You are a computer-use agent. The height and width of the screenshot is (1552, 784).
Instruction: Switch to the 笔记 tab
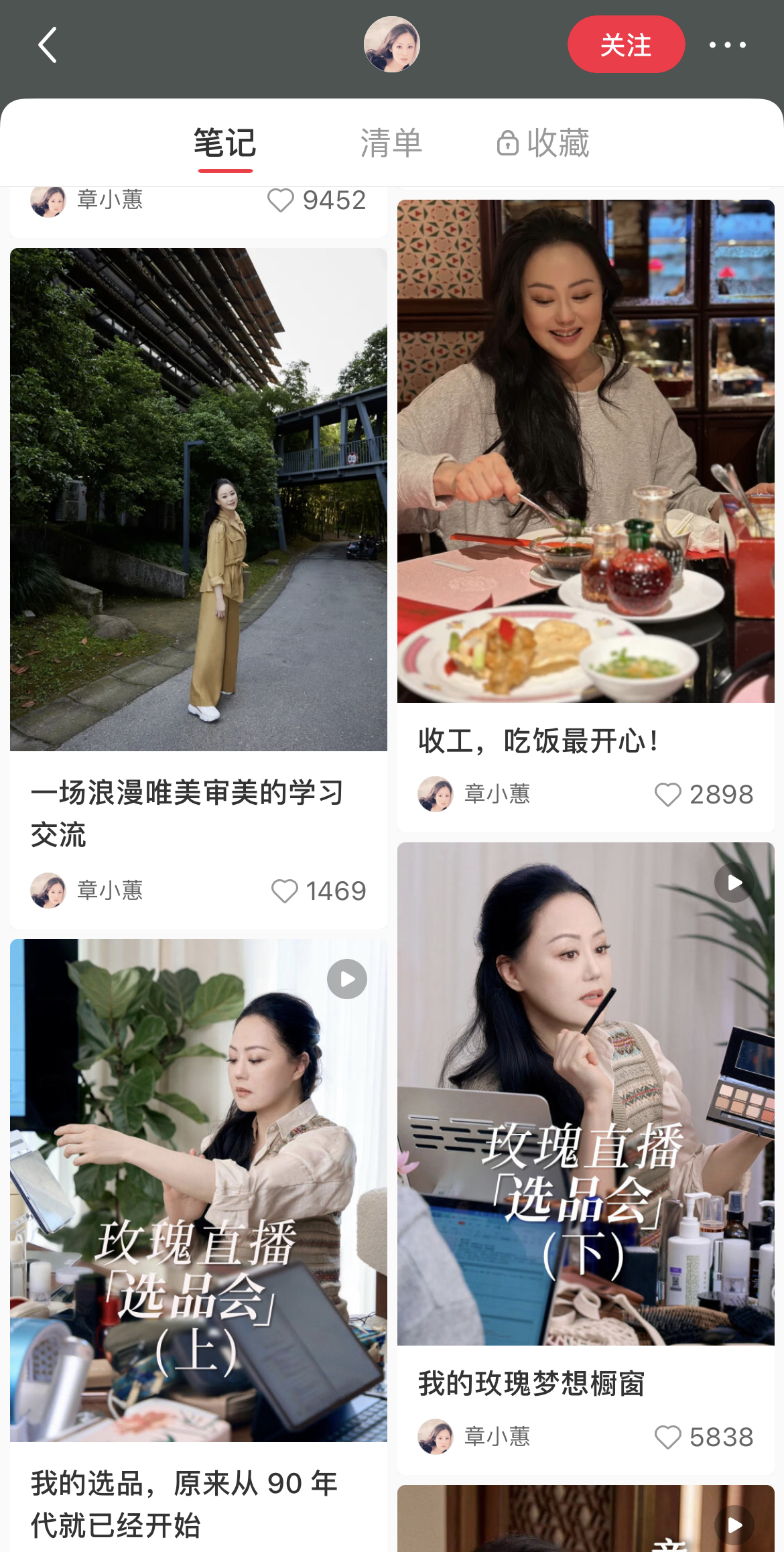[225, 143]
